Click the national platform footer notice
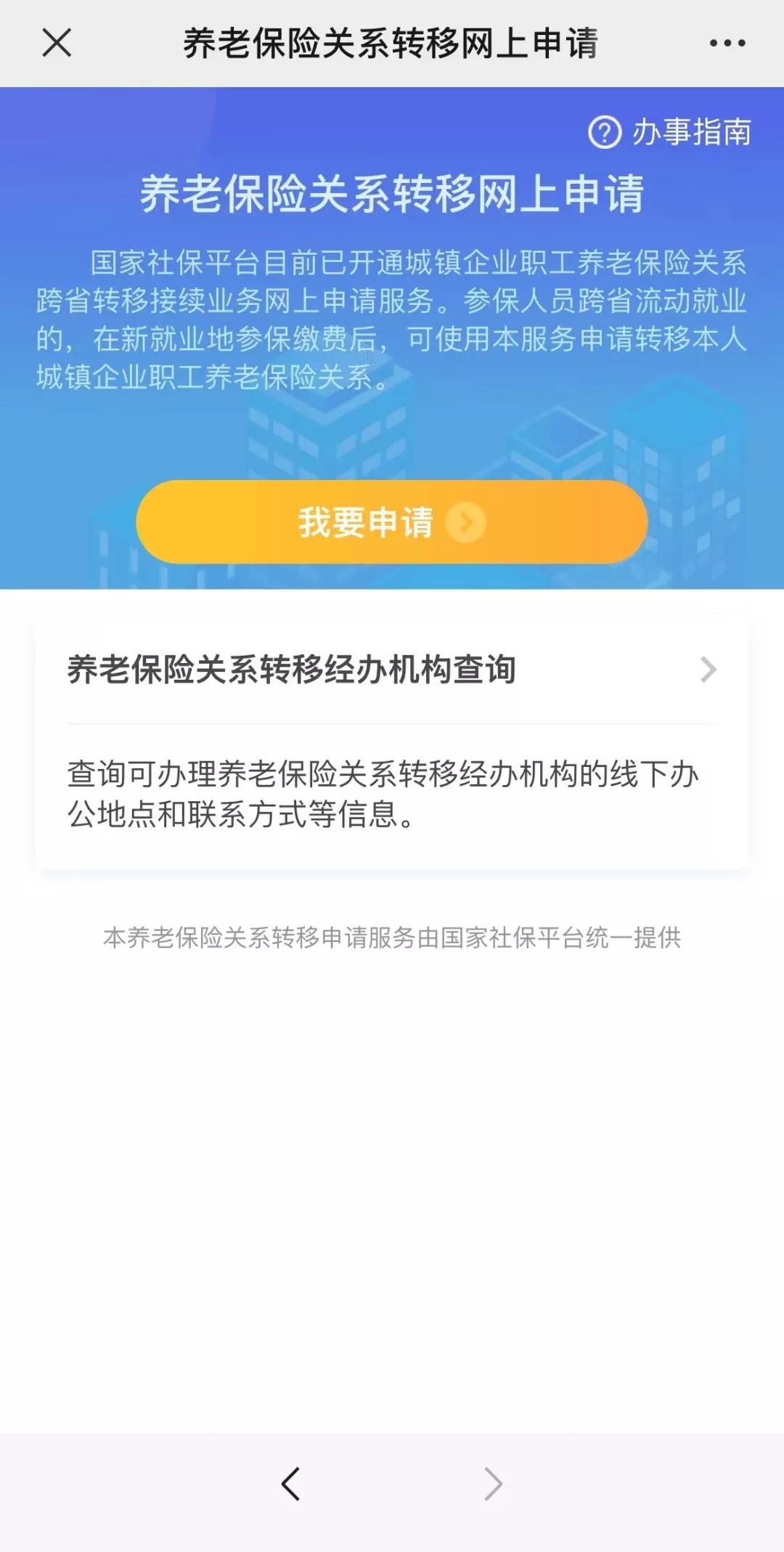 click(392, 937)
